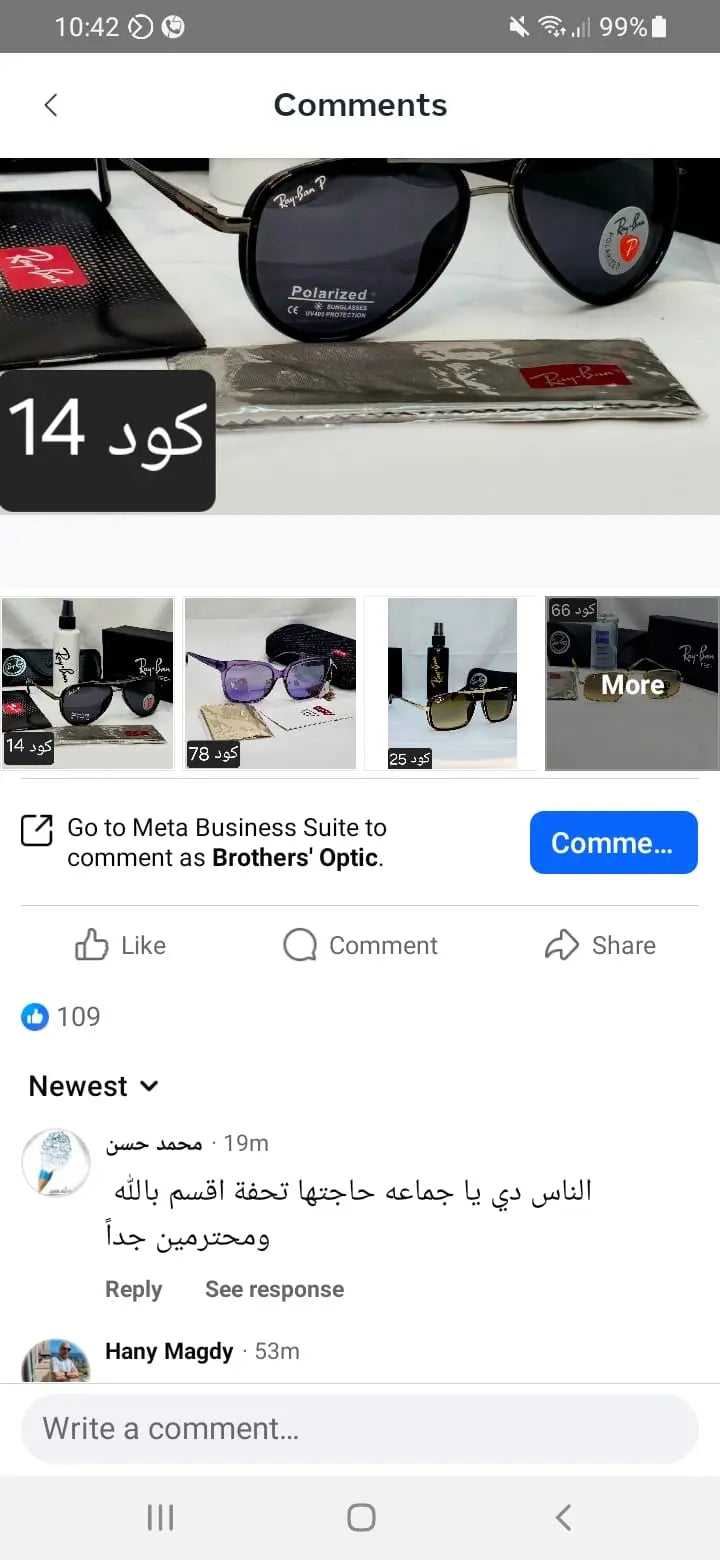The width and height of the screenshot is (720, 1560).
Task: Open recent apps from the navigation bar
Action: [x=160, y=1518]
